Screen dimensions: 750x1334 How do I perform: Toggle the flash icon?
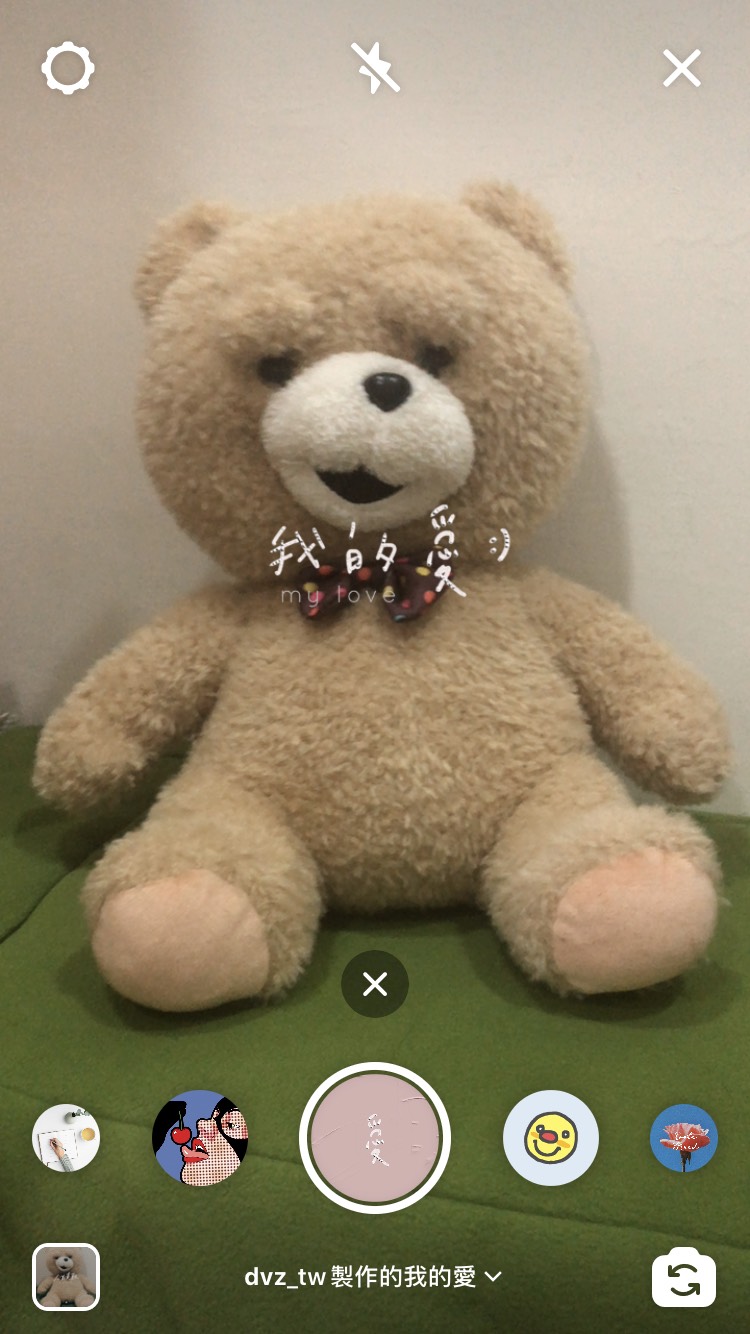[375, 69]
